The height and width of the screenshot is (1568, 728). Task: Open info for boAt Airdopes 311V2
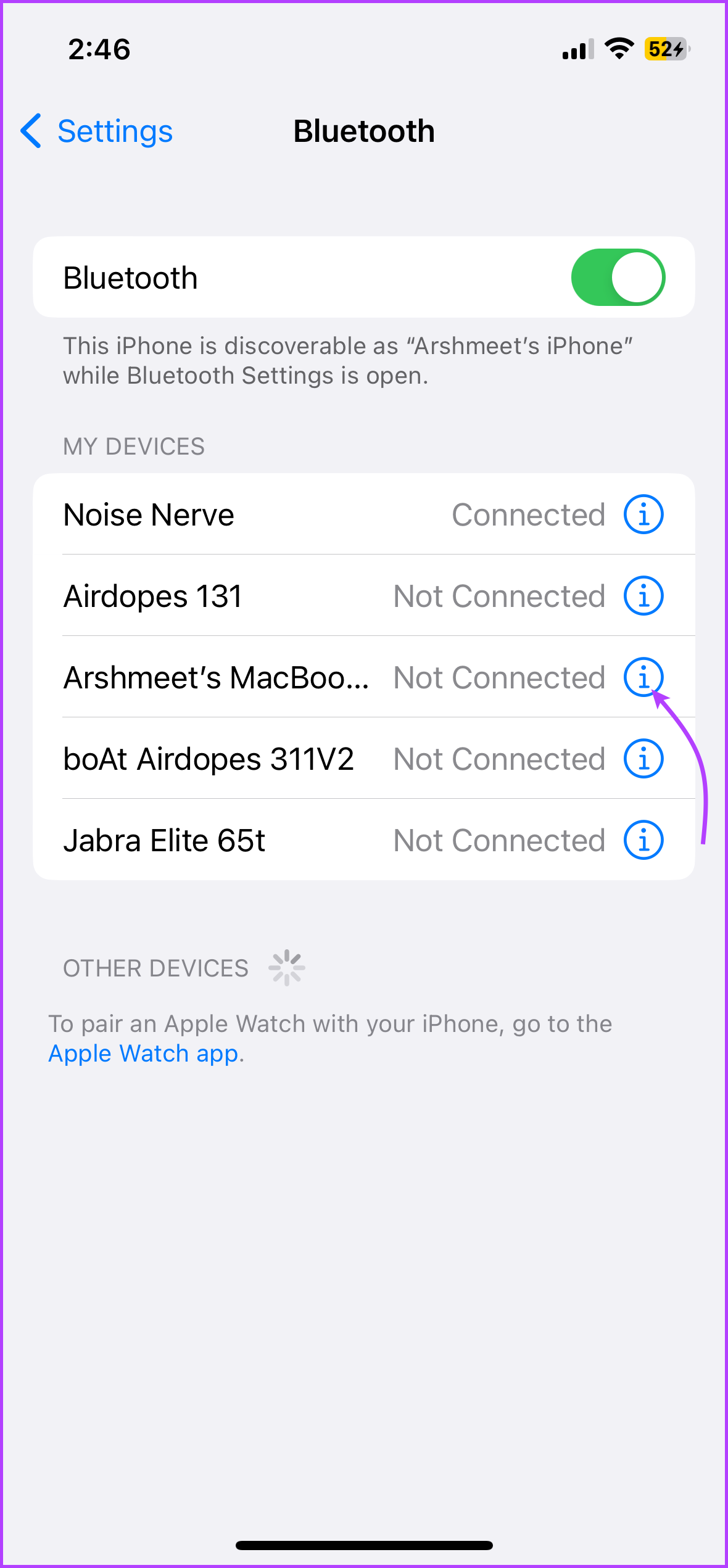click(x=642, y=759)
